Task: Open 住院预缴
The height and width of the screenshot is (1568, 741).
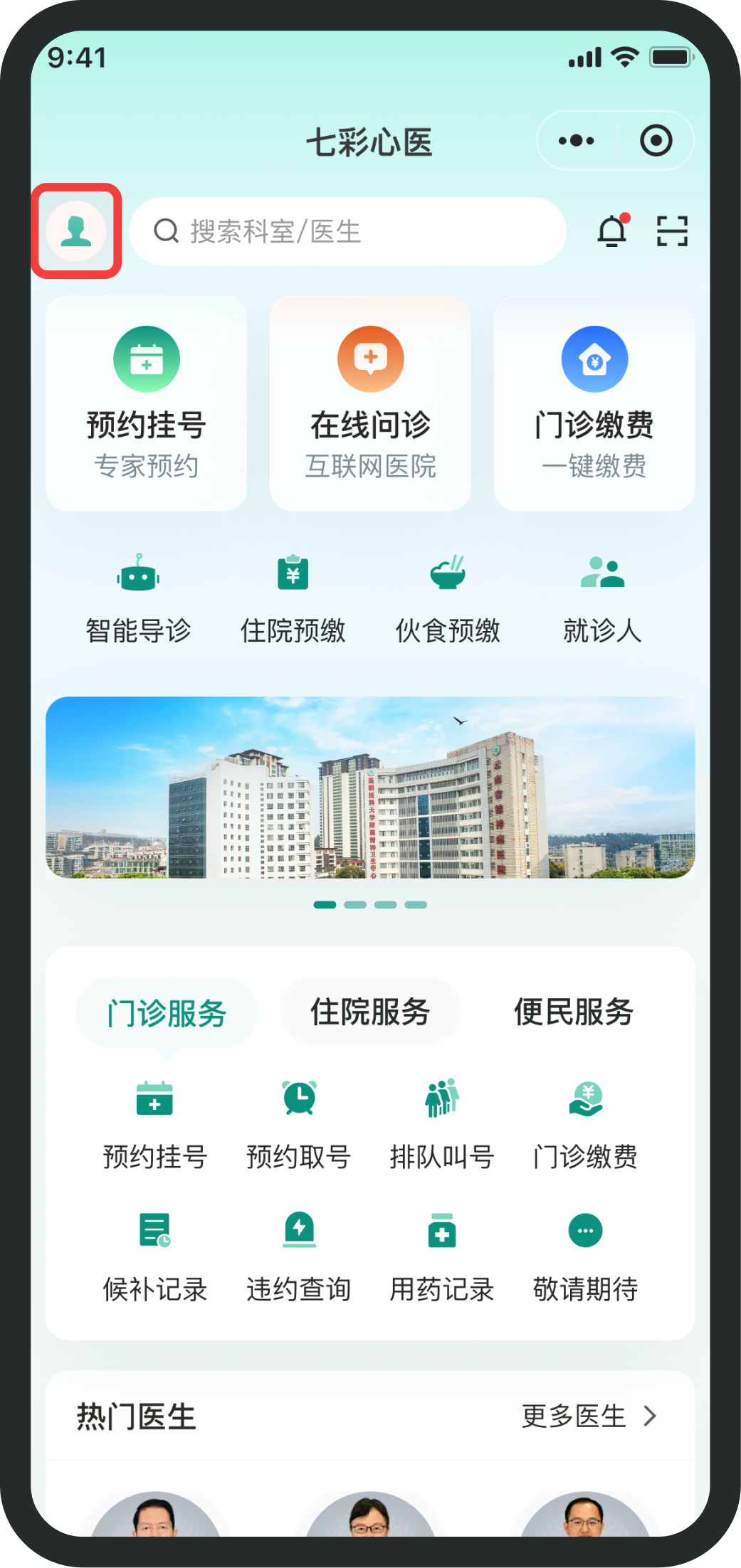Action: [293, 598]
